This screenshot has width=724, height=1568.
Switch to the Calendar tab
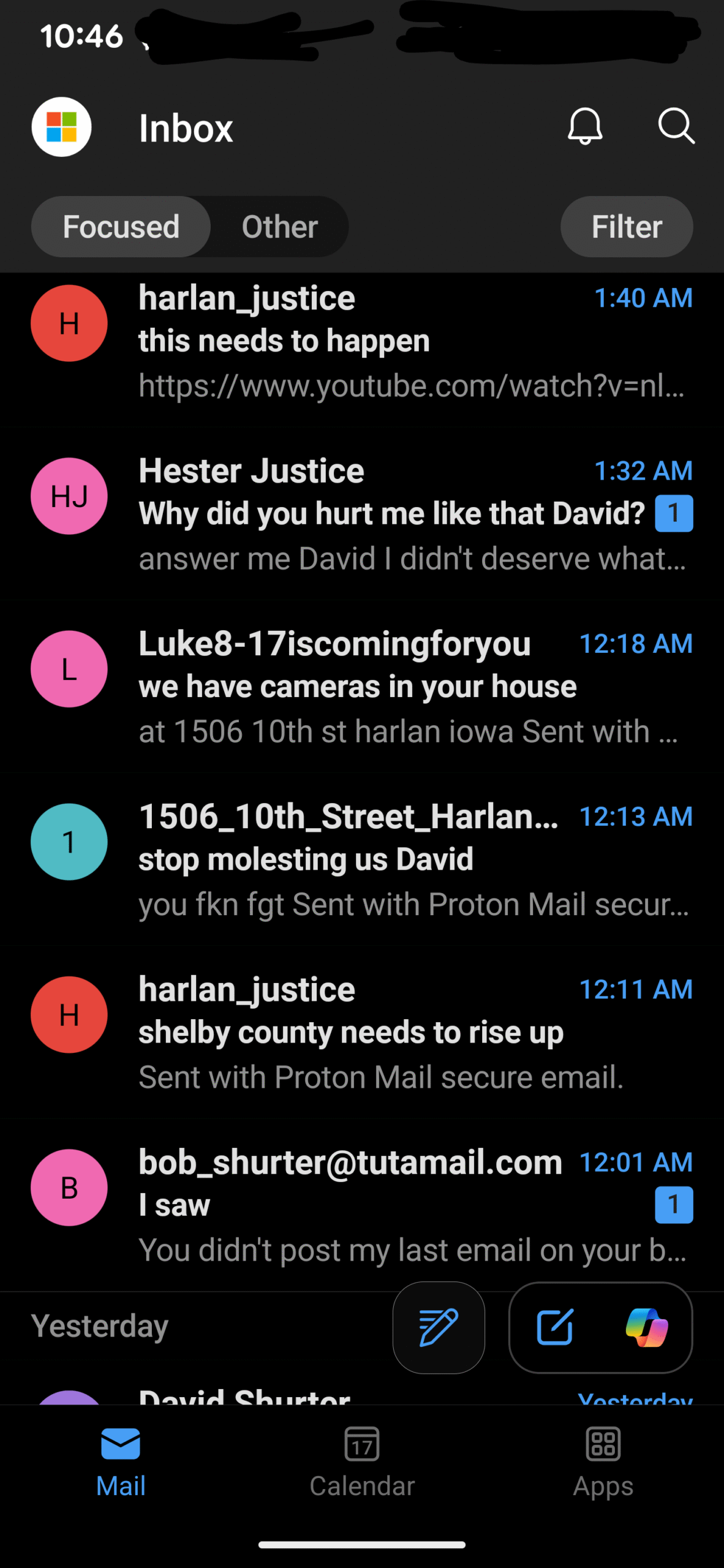pyautogui.click(x=362, y=1461)
